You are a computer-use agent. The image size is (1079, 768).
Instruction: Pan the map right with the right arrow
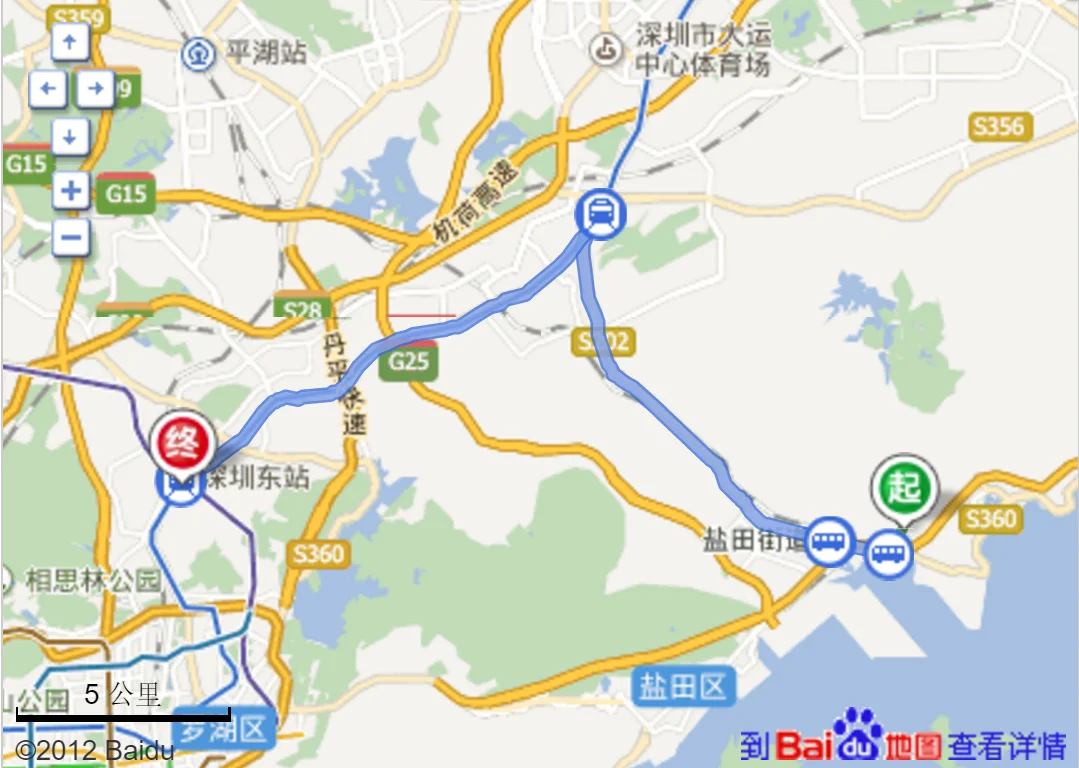[x=95, y=89]
